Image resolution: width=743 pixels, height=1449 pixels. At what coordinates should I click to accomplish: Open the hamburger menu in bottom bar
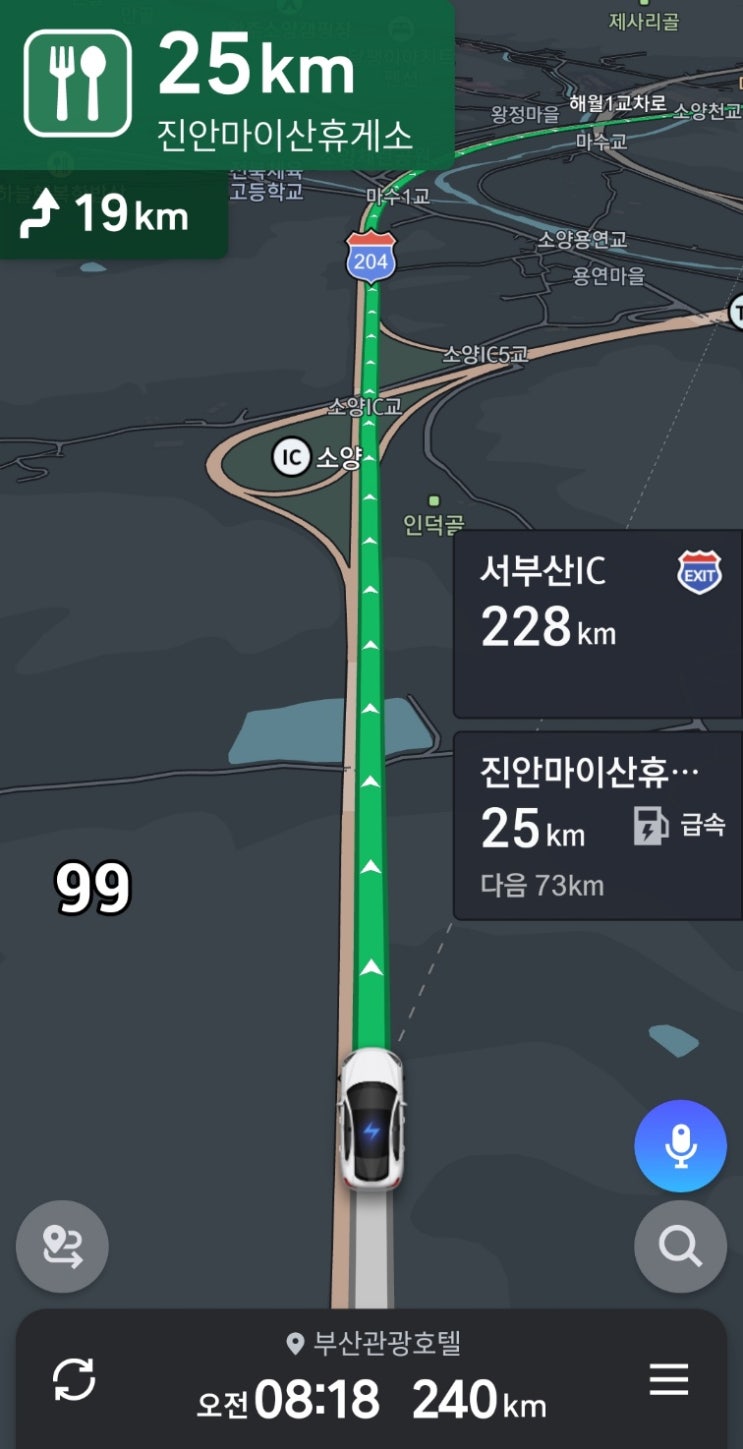[x=669, y=1380]
